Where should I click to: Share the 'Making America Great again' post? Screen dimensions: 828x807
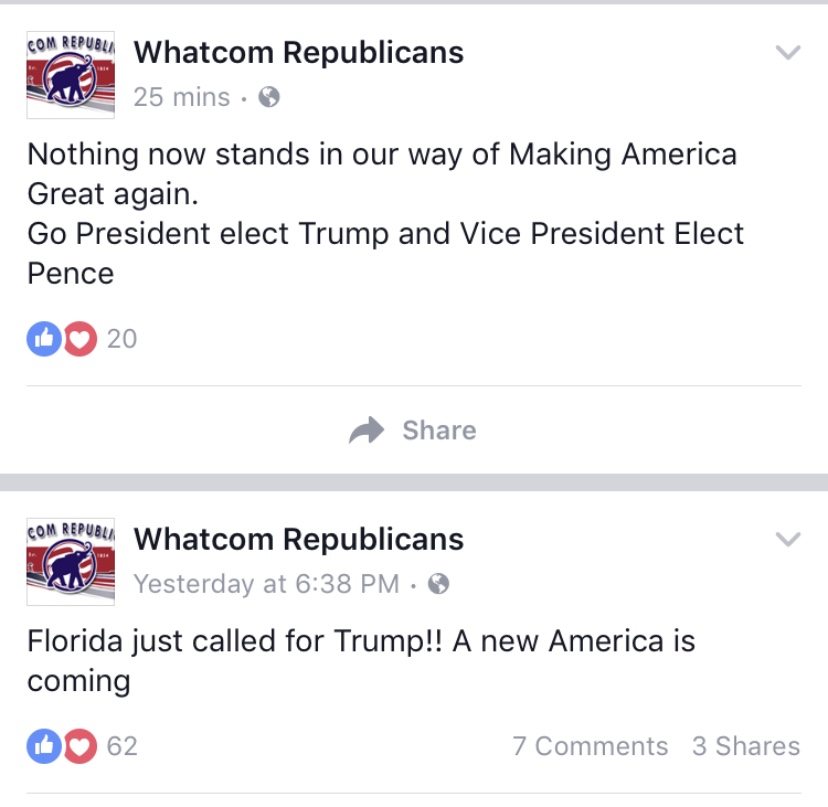coord(413,430)
